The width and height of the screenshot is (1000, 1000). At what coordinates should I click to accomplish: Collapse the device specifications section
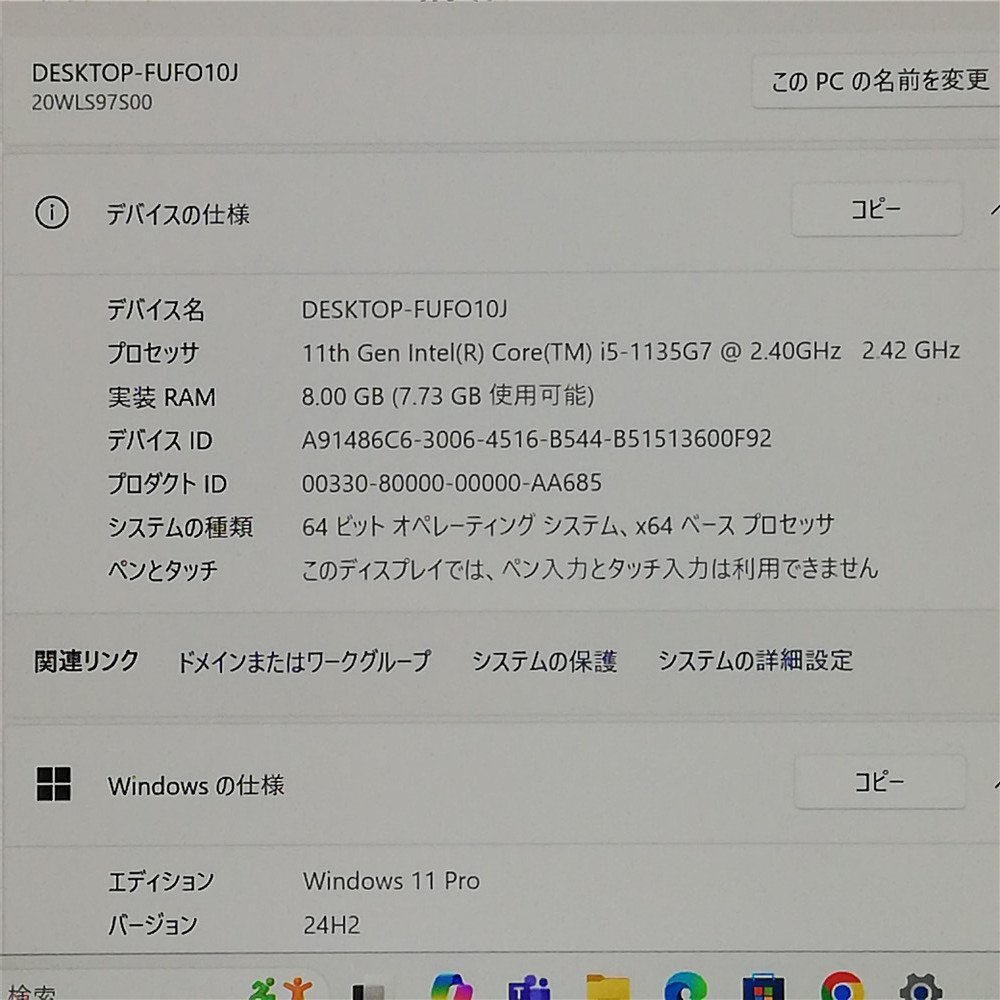pos(994,210)
